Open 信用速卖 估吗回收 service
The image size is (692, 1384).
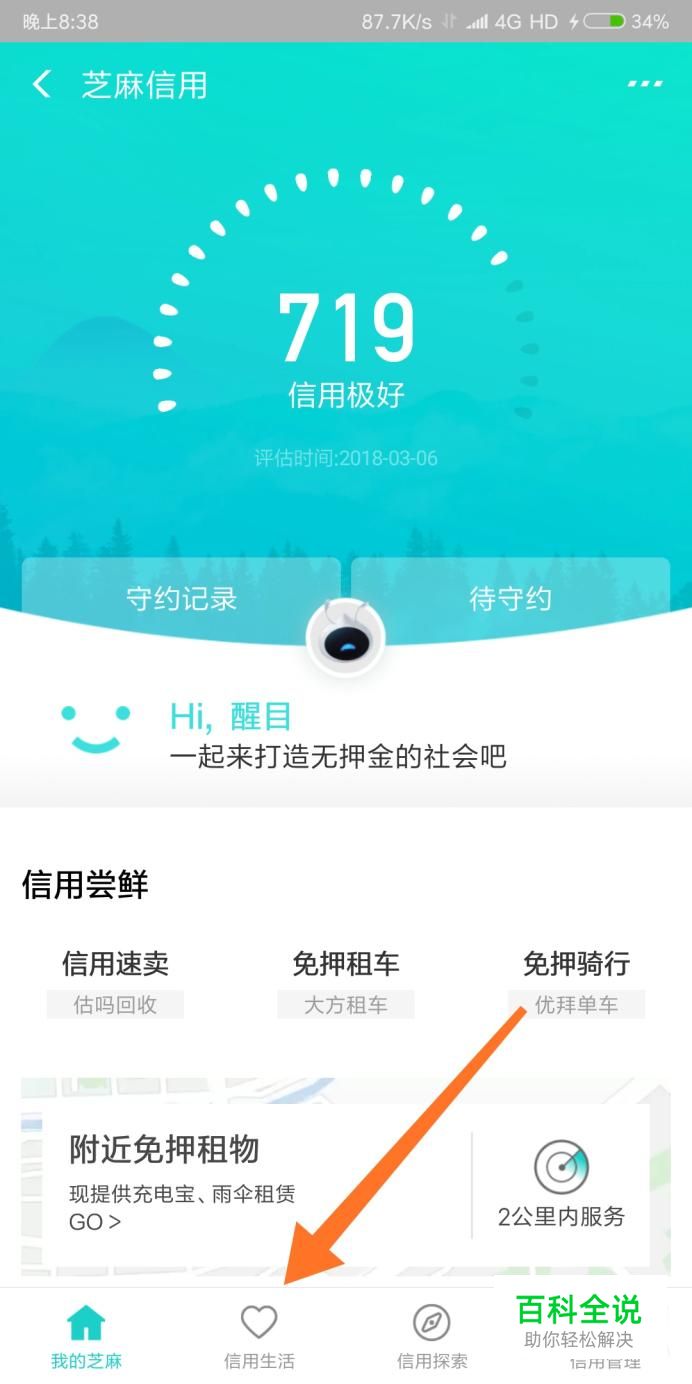tap(115, 982)
